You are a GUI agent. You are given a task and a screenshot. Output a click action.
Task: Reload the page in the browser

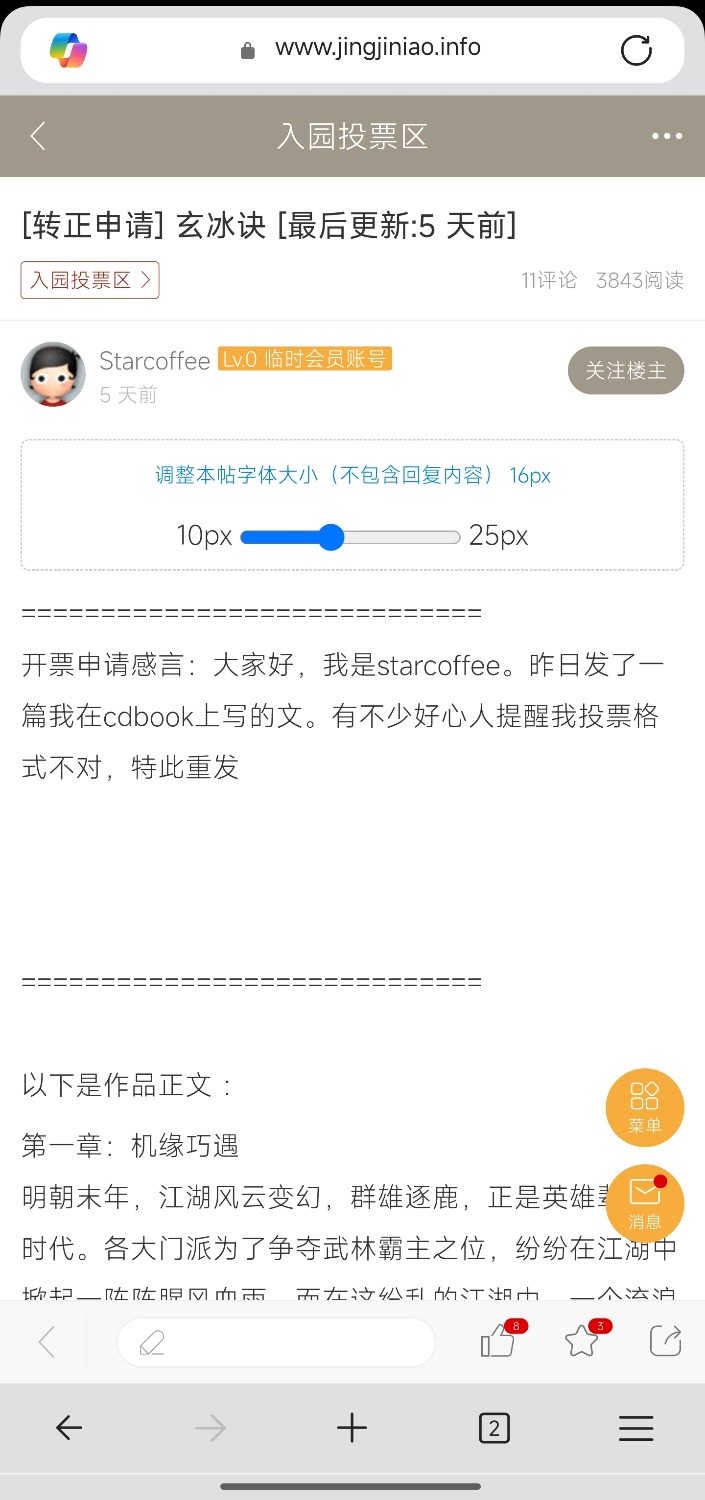pyautogui.click(x=636, y=50)
